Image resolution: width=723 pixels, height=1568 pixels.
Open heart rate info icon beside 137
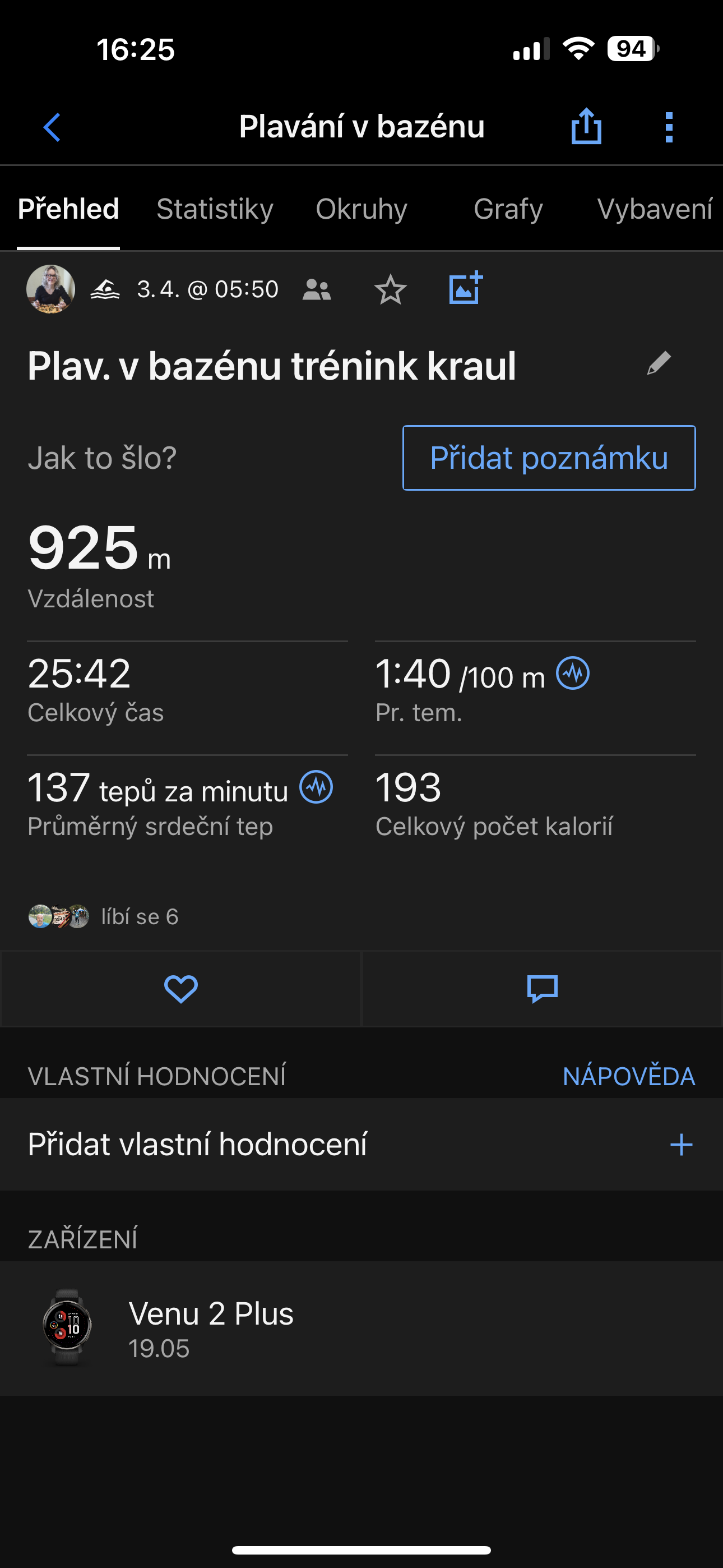pos(317,787)
